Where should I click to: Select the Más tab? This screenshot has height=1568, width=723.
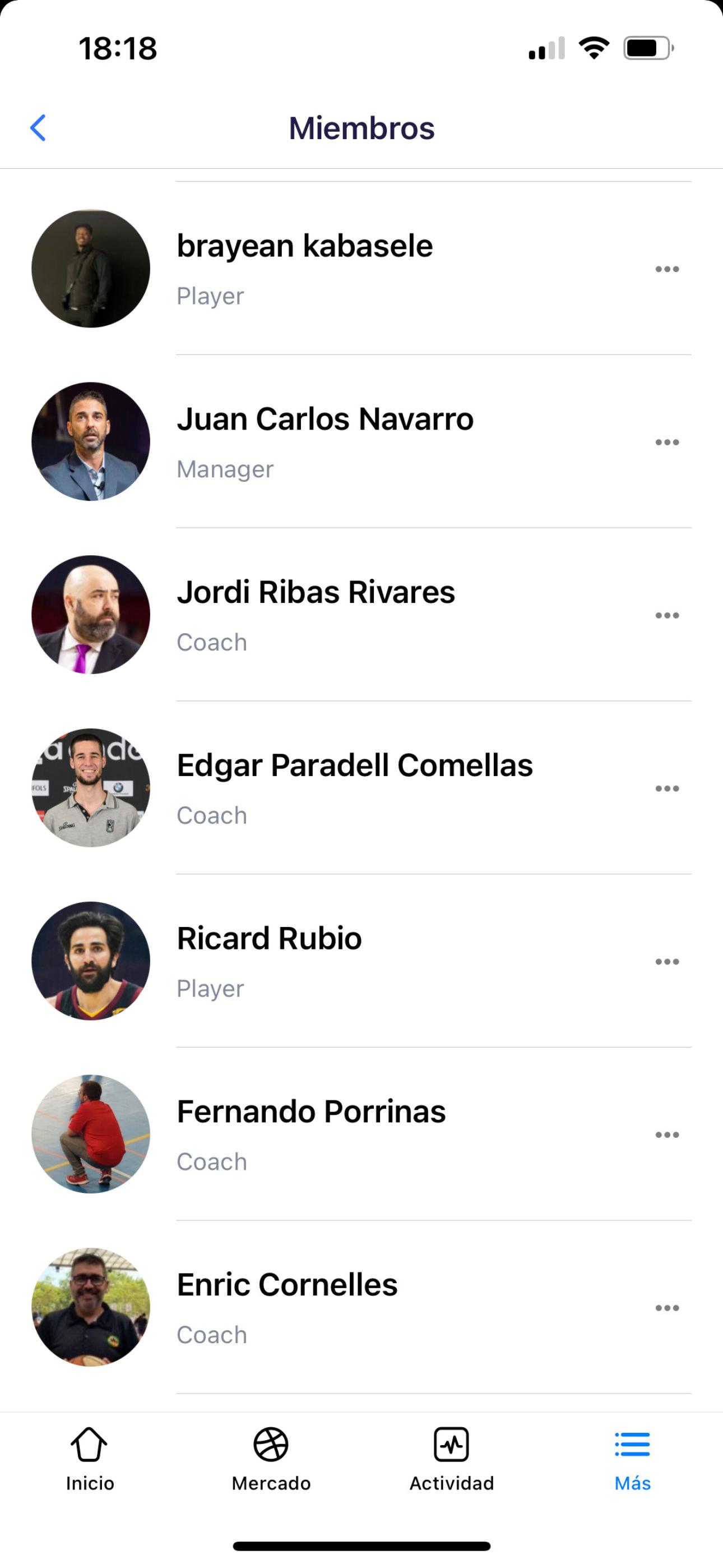coord(632,1459)
